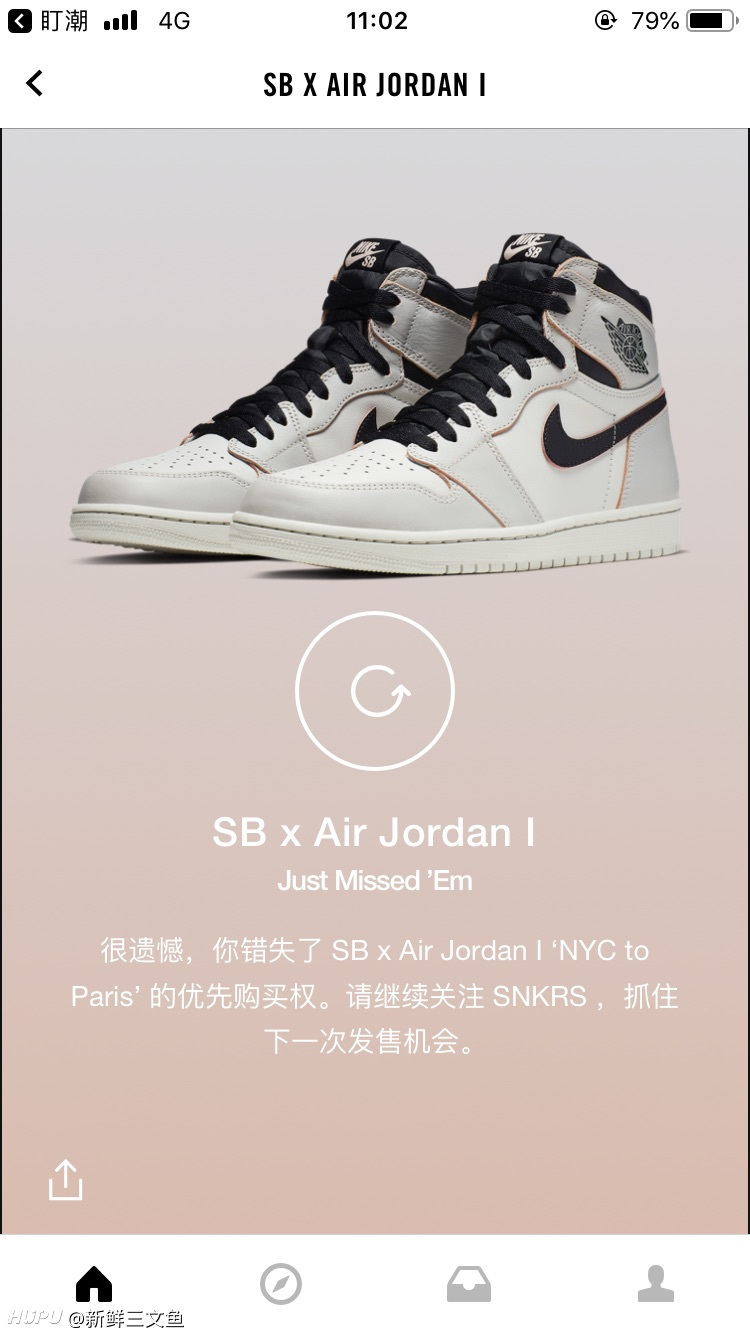Screen dimensions: 750x1334
Task: Select the Home tab icon in bottom navigation
Action: coord(93,1283)
